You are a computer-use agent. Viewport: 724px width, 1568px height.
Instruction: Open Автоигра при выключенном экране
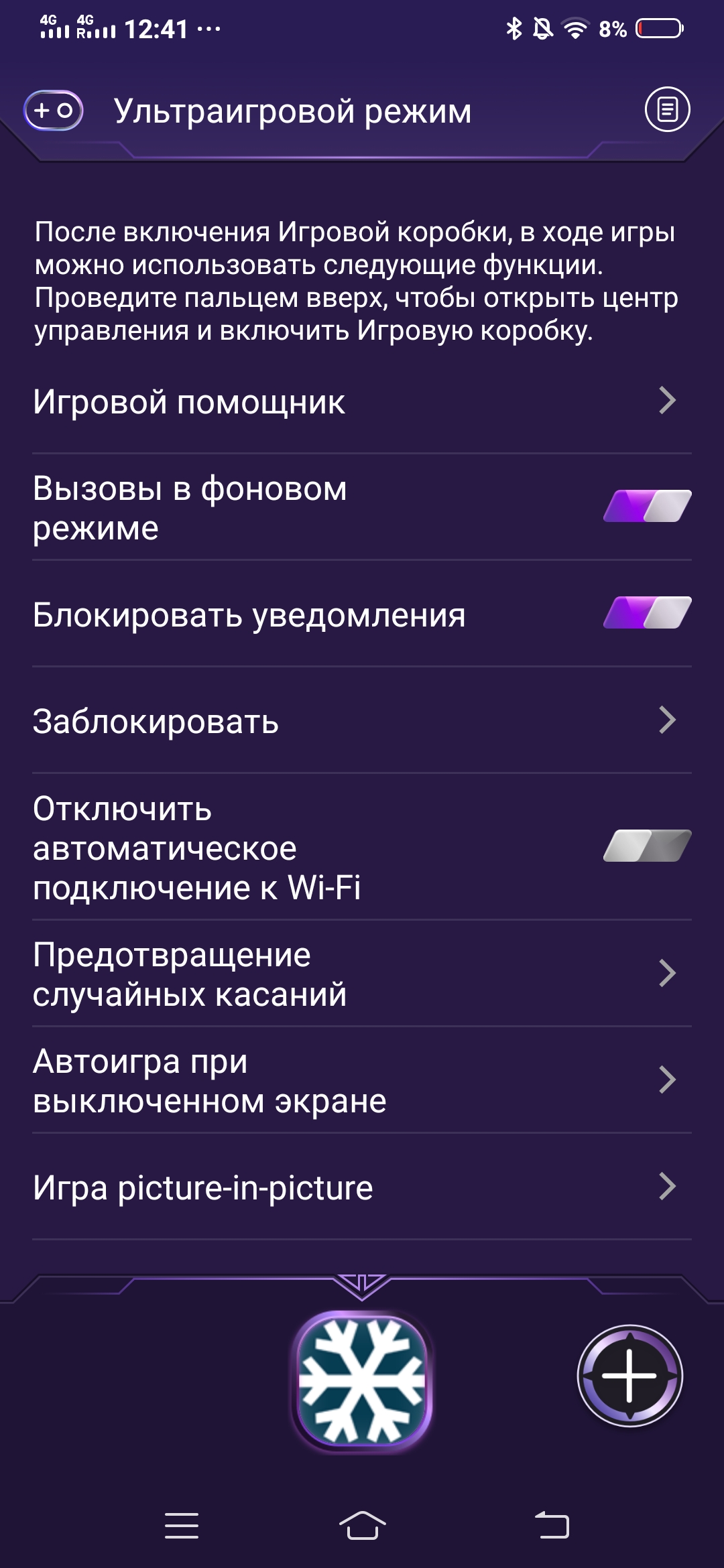point(362,1080)
